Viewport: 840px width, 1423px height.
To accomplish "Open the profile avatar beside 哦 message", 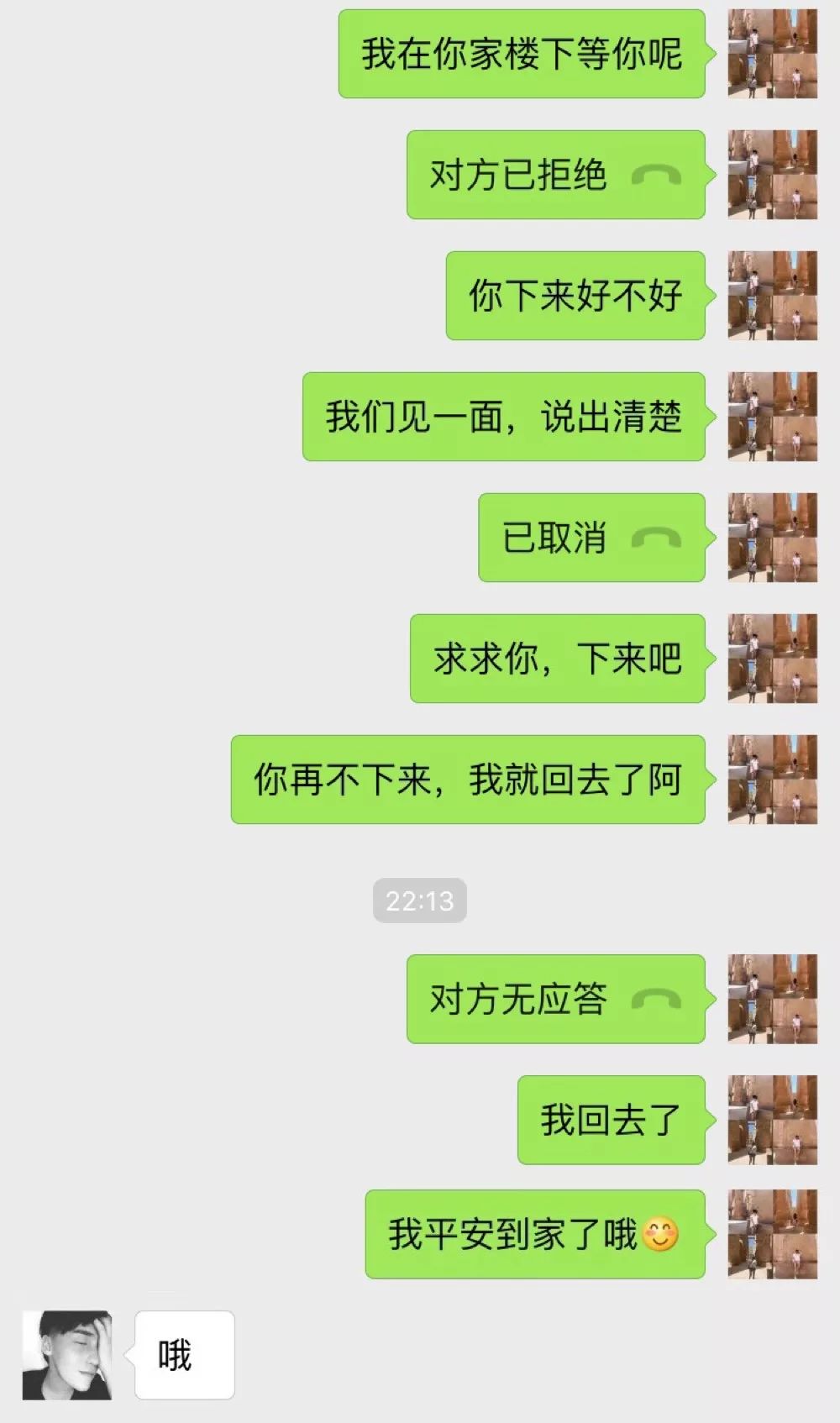I will [67, 1355].
